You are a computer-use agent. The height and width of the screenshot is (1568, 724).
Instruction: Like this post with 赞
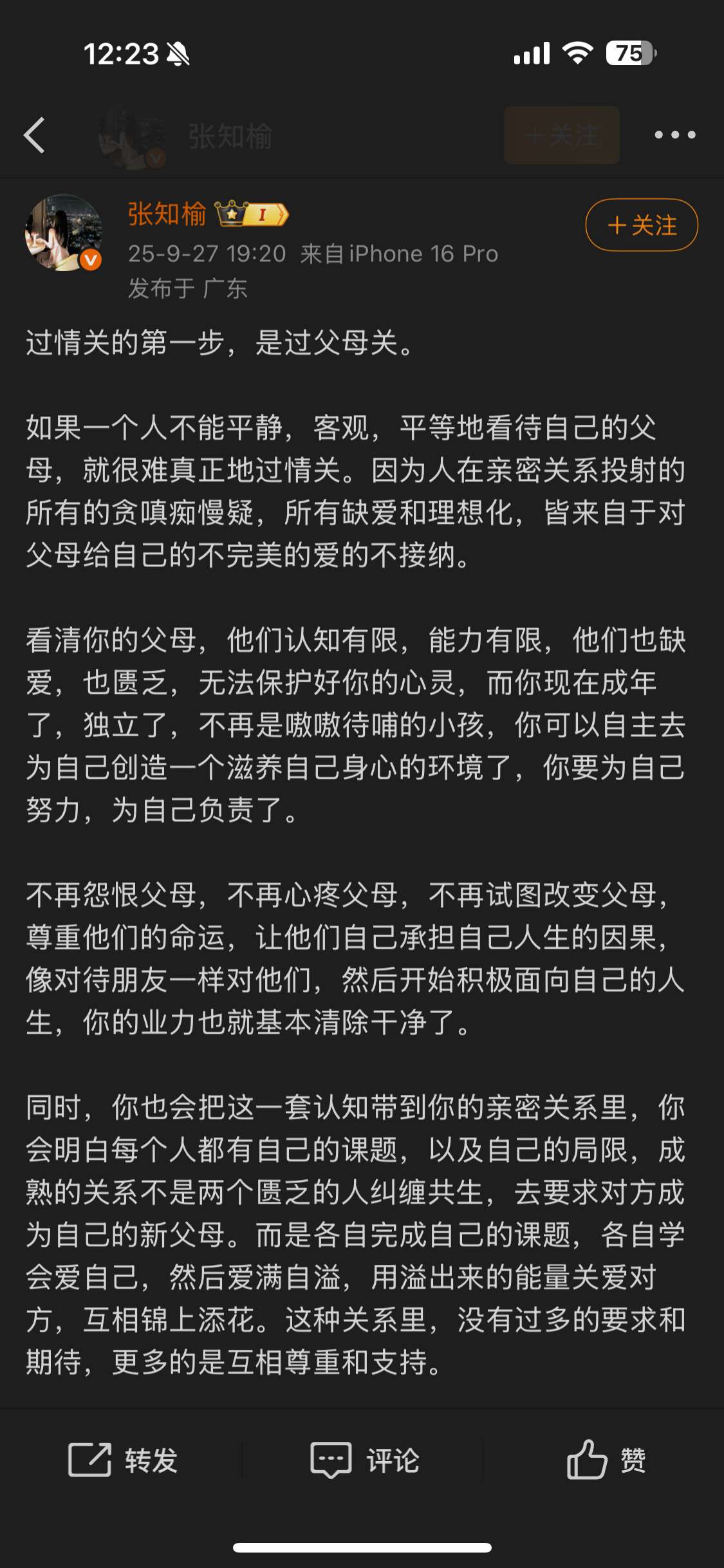click(x=606, y=1459)
